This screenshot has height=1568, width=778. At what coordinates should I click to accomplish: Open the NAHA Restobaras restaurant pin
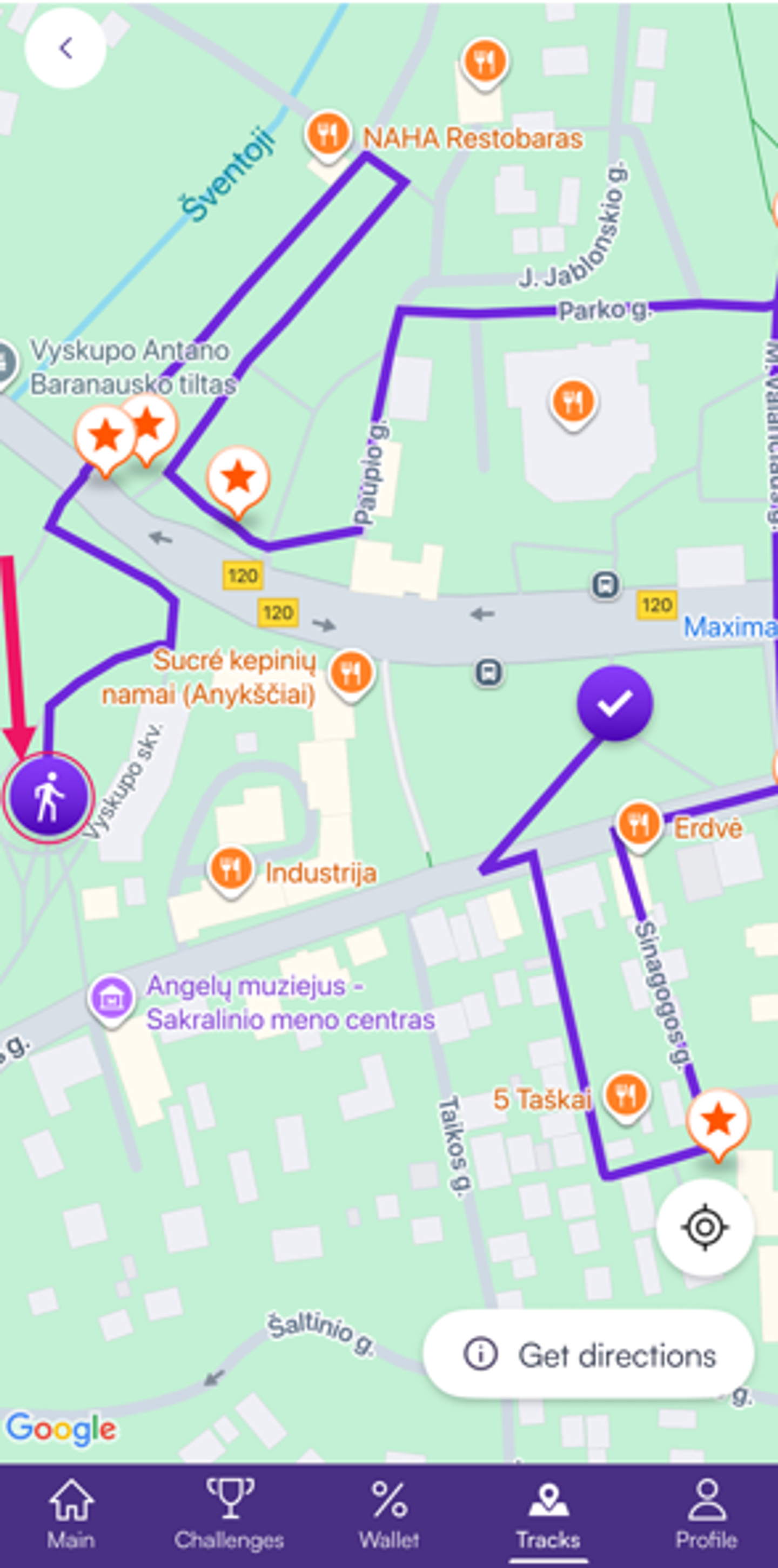point(328,135)
